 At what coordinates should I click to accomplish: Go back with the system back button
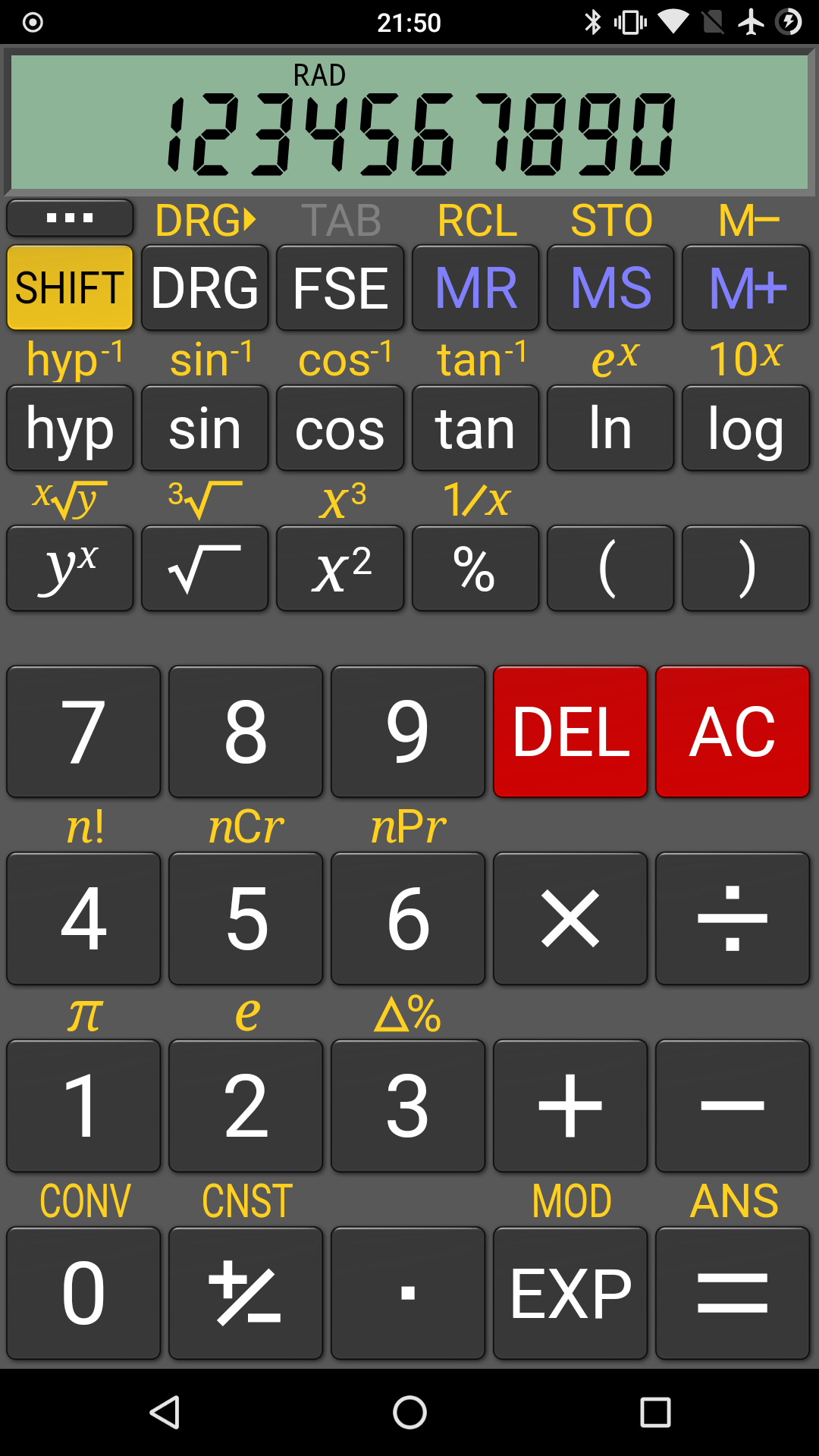(165, 1412)
